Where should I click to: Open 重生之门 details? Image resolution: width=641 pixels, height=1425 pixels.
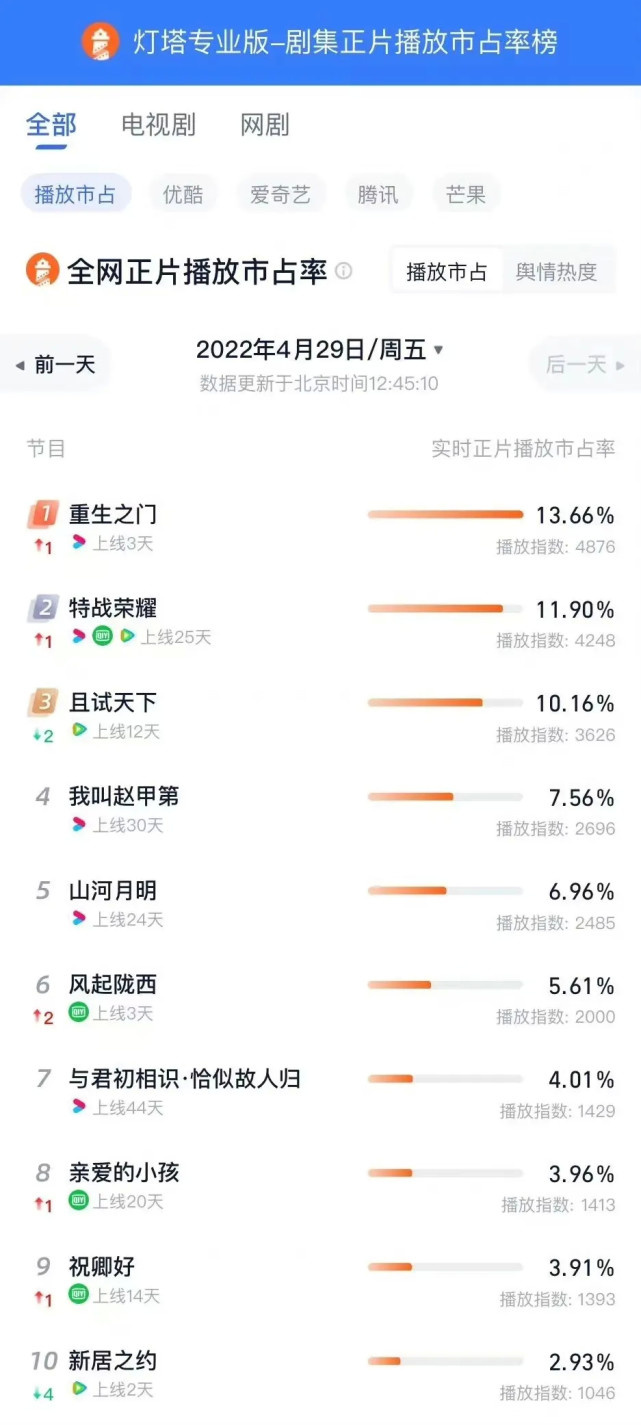320,529
